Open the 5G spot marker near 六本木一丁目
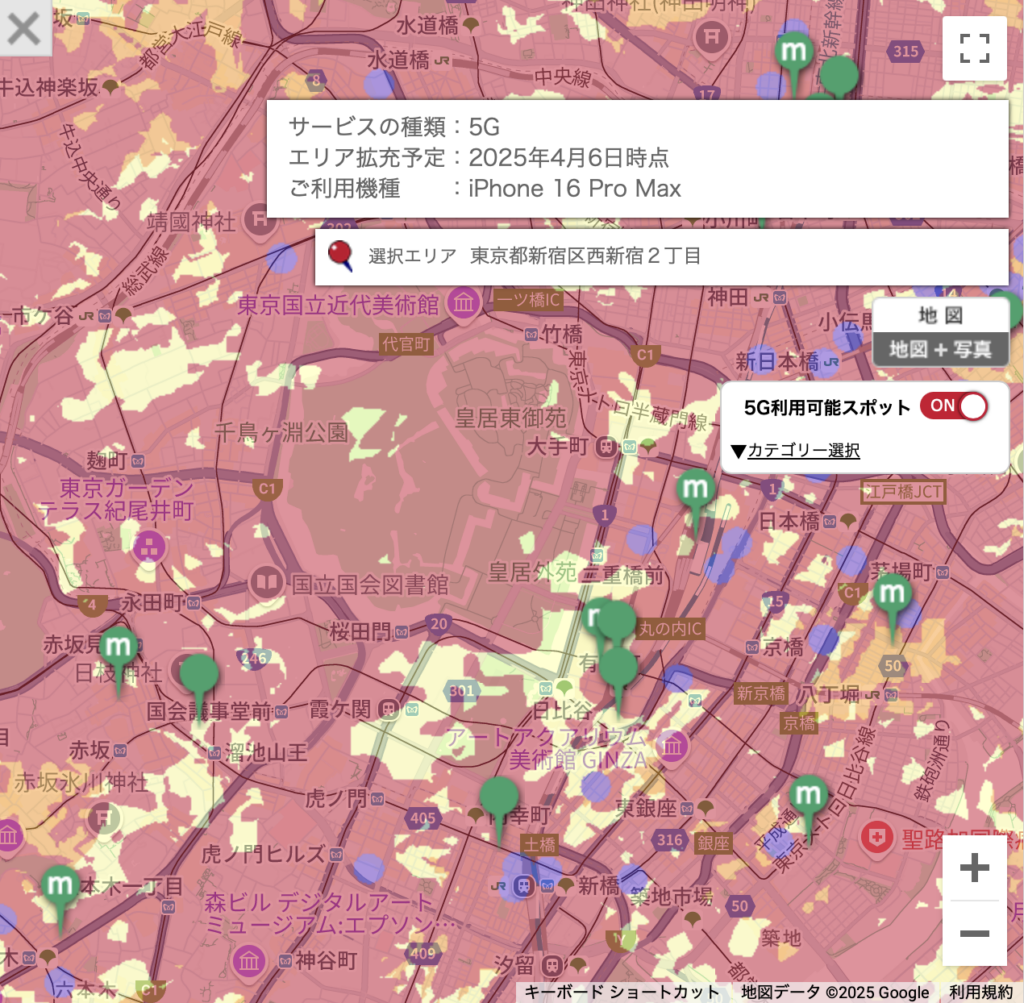 (61, 887)
